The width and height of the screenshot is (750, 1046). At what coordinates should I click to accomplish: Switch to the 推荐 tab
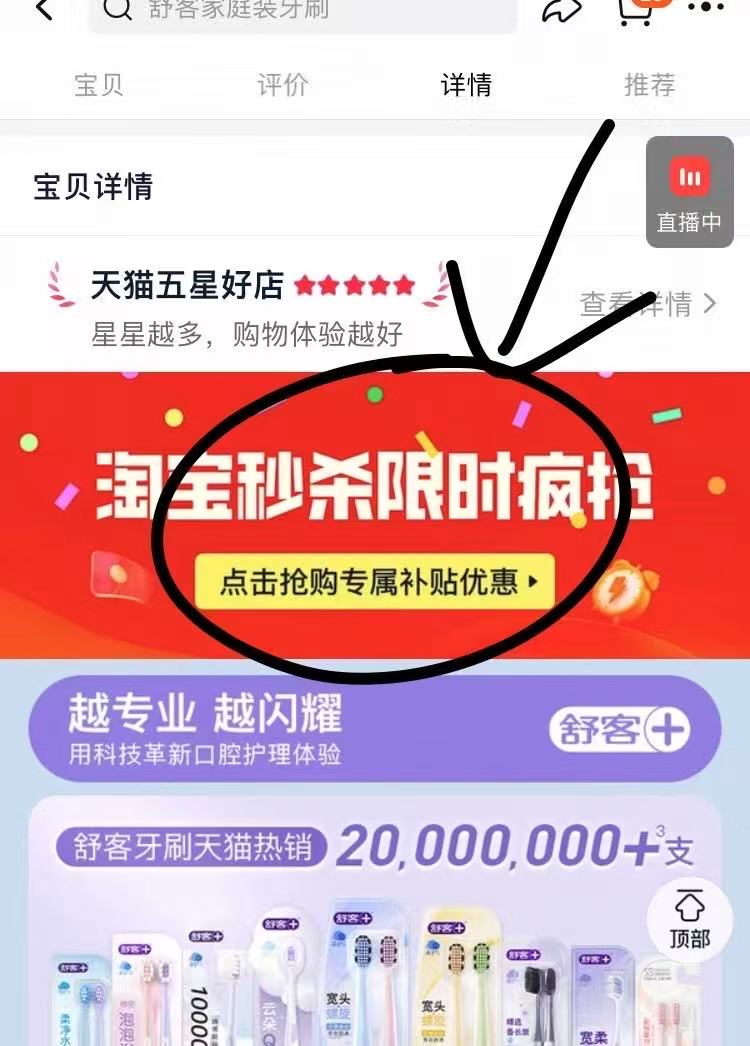[650, 85]
